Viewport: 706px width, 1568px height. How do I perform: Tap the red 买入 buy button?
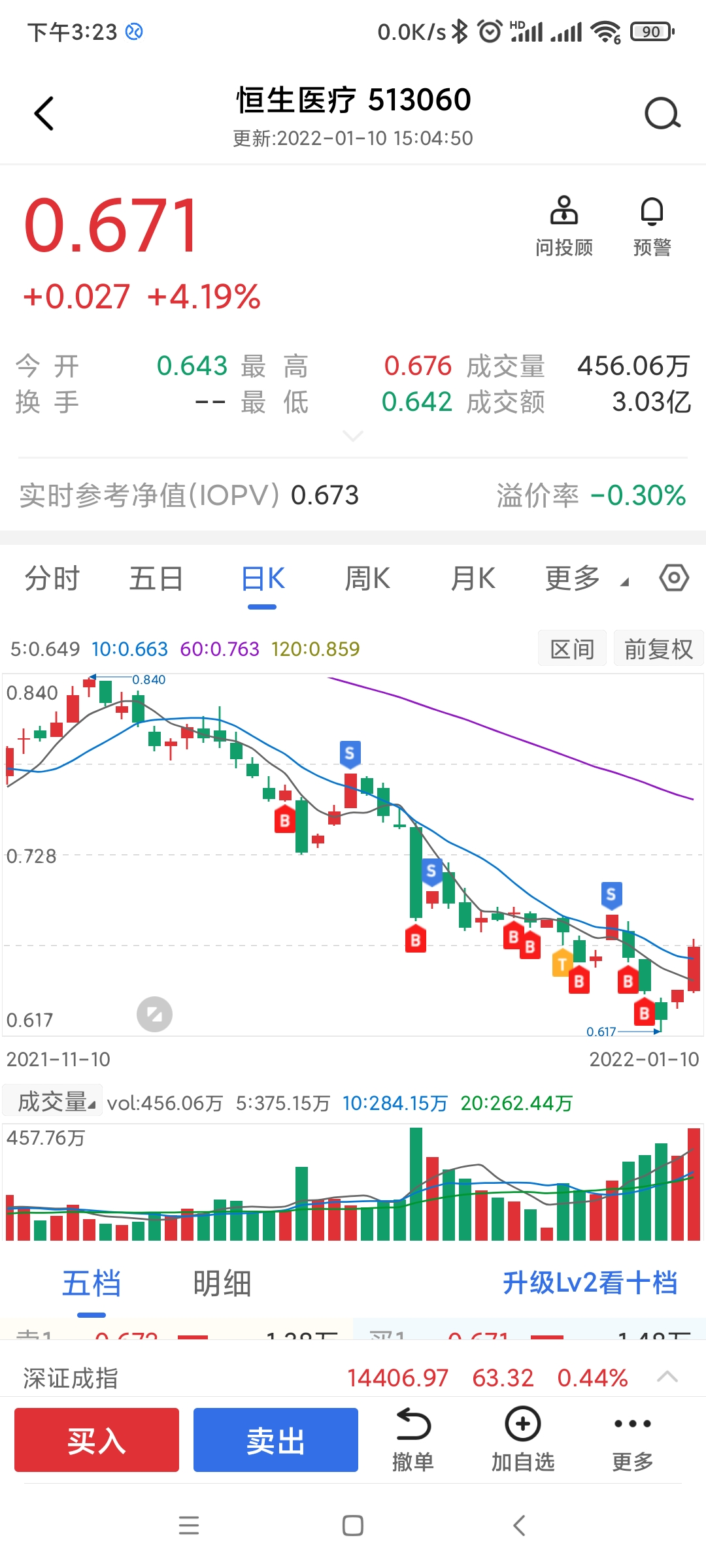[97, 1440]
